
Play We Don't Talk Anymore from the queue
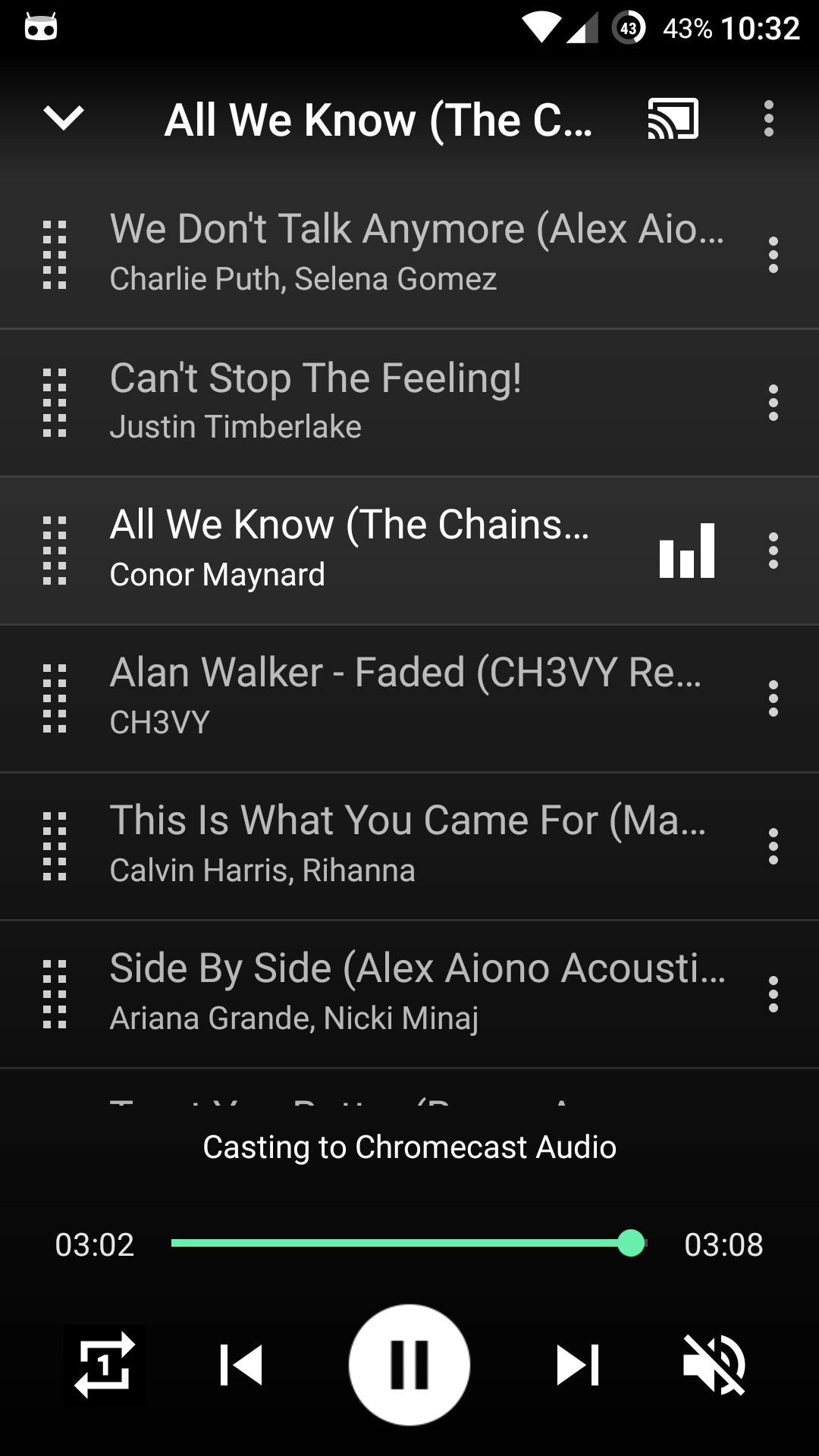click(409, 255)
